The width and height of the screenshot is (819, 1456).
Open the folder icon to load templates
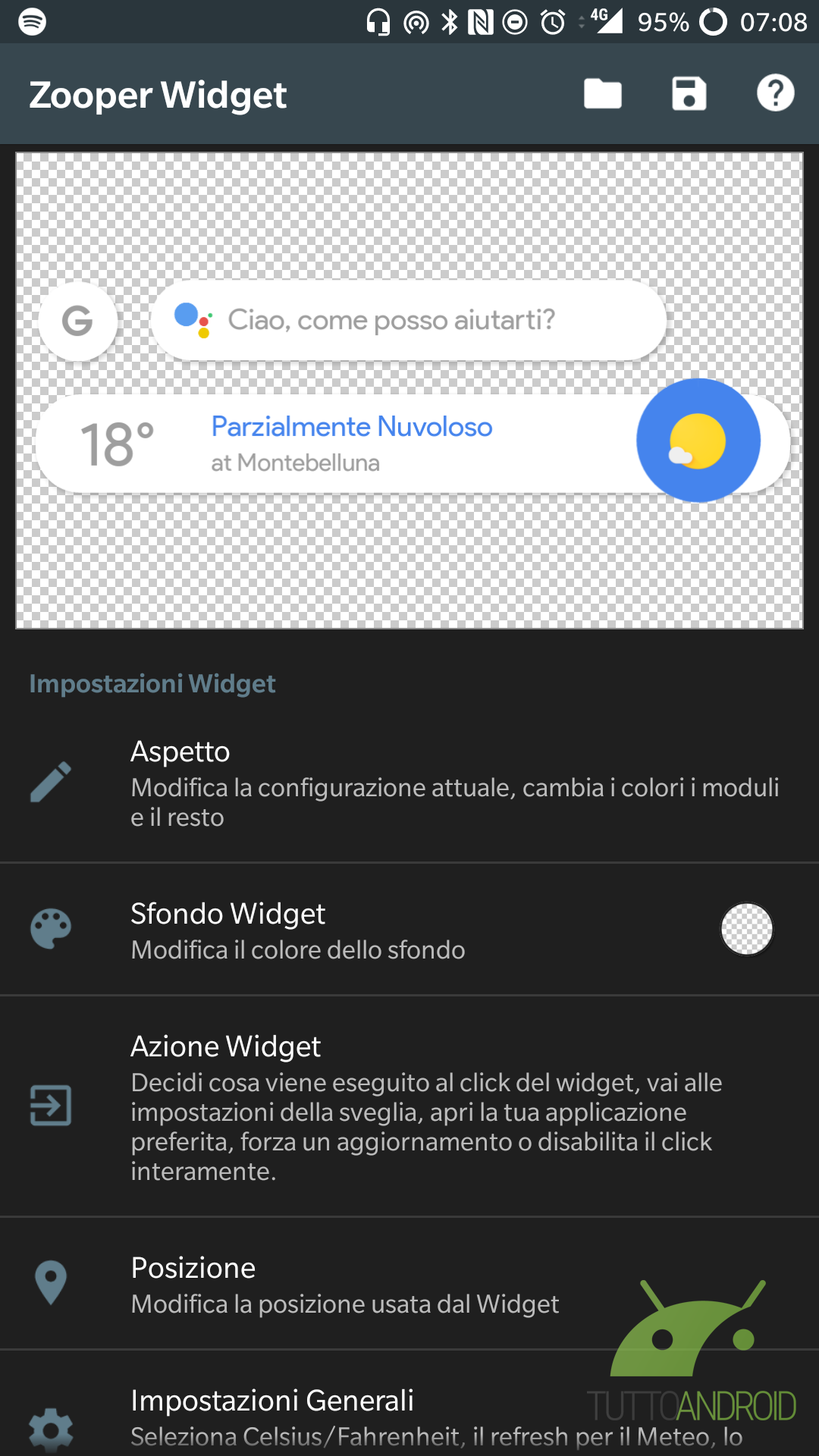point(603,94)
